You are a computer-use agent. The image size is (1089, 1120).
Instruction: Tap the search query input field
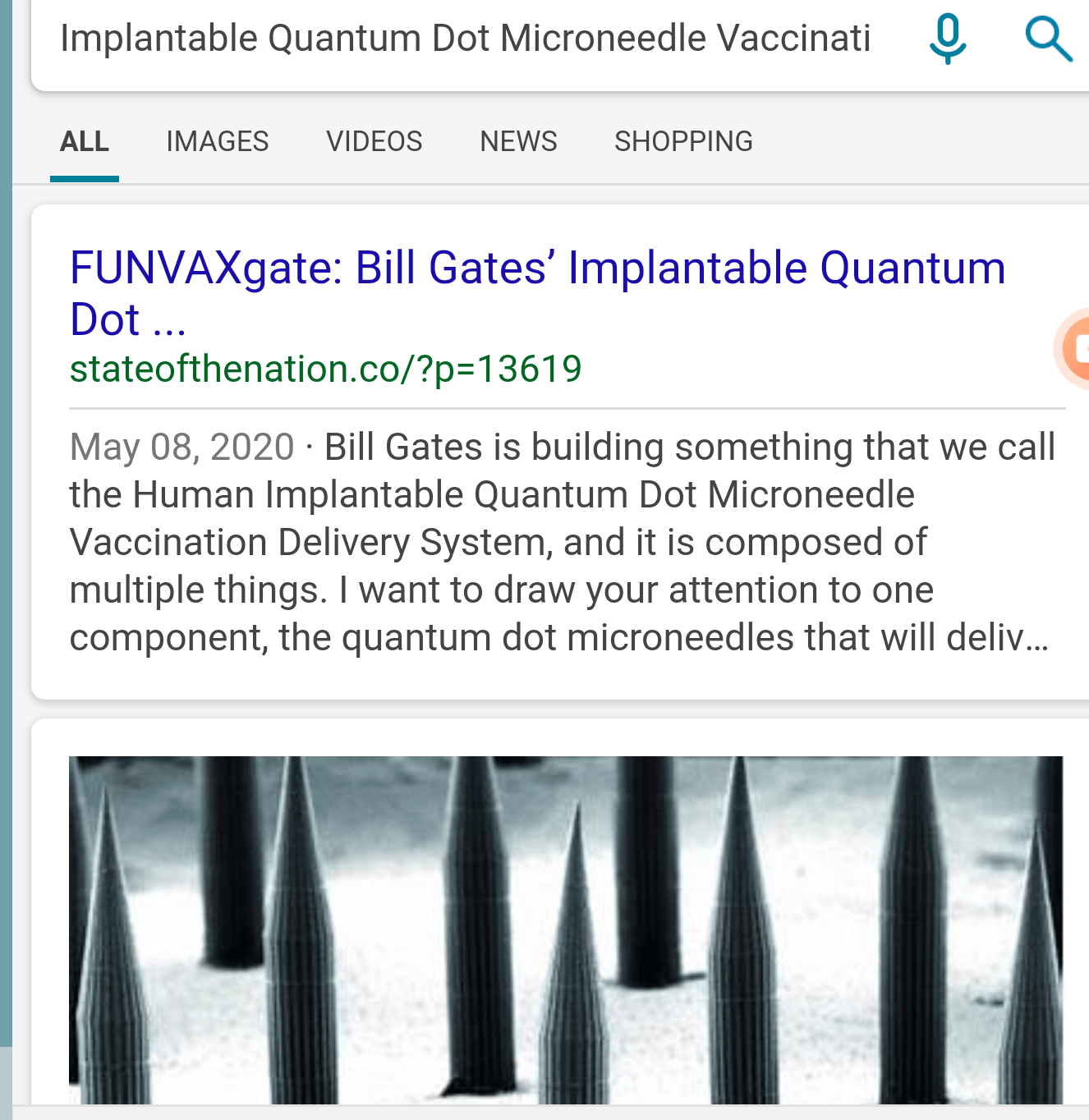[465, 39]
